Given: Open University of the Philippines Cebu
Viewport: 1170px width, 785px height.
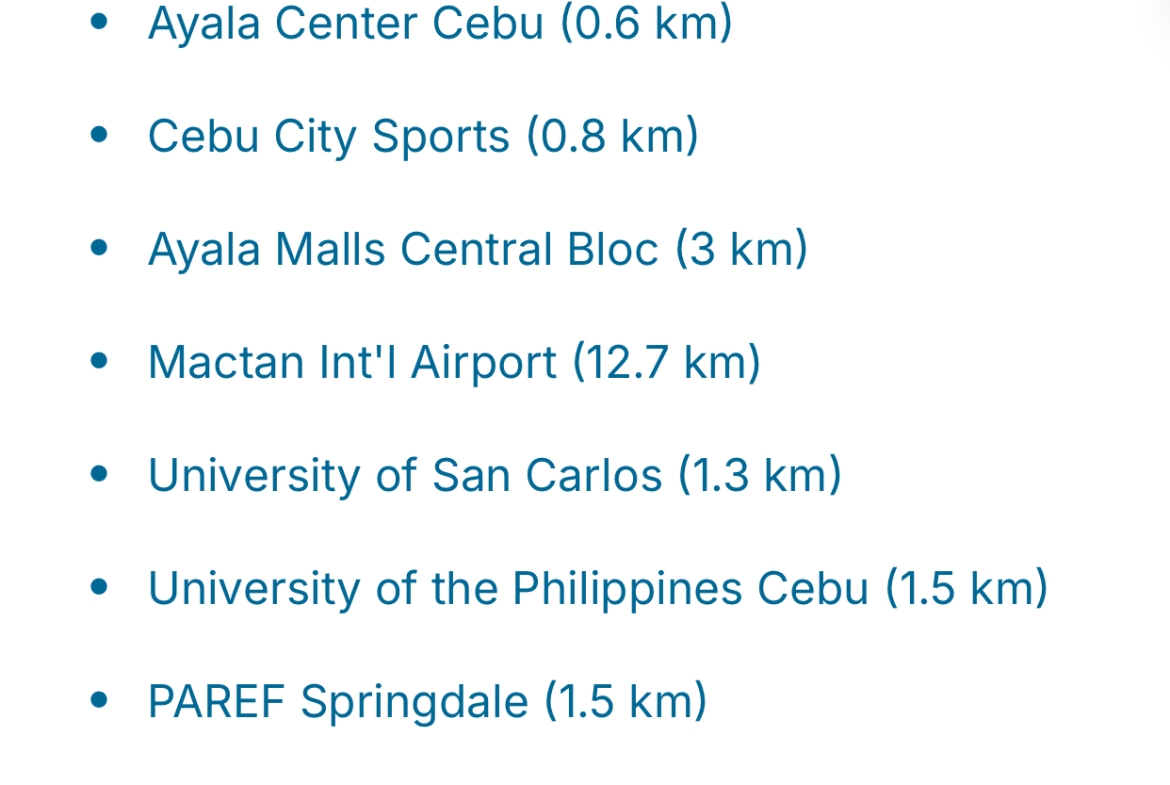Looking at the screenshot, I should coord(597,589).
